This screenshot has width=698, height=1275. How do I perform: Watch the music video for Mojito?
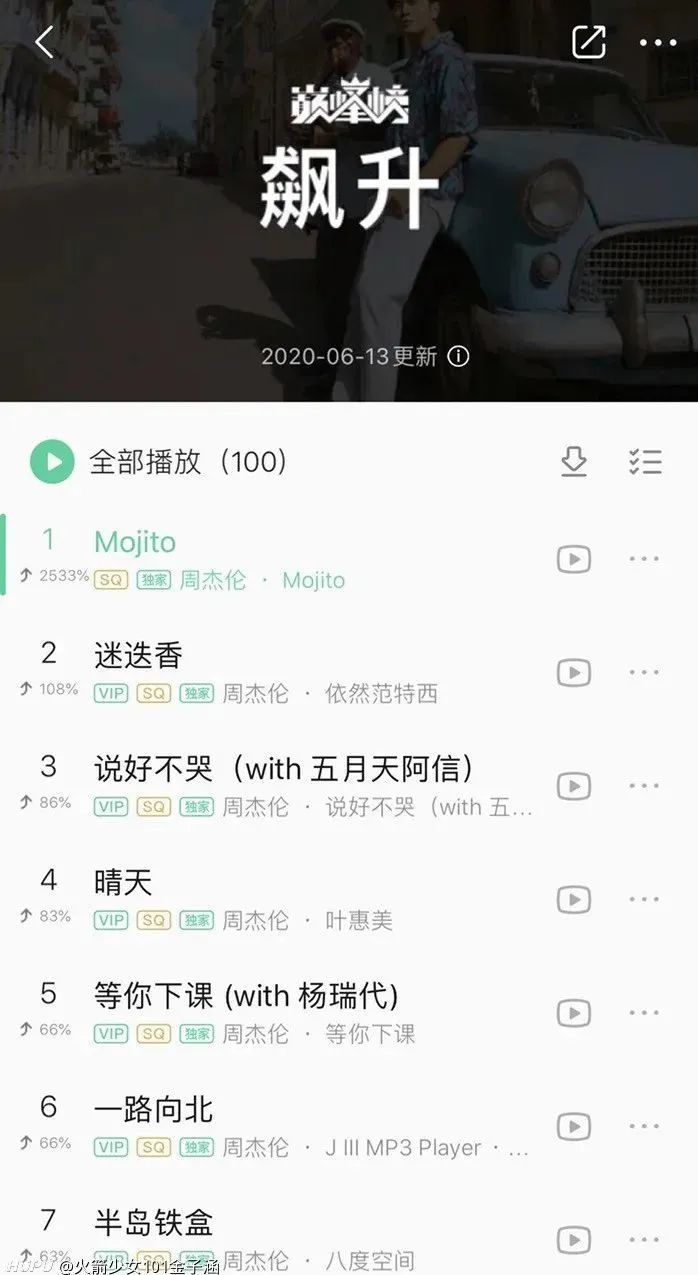pos(573,559)
